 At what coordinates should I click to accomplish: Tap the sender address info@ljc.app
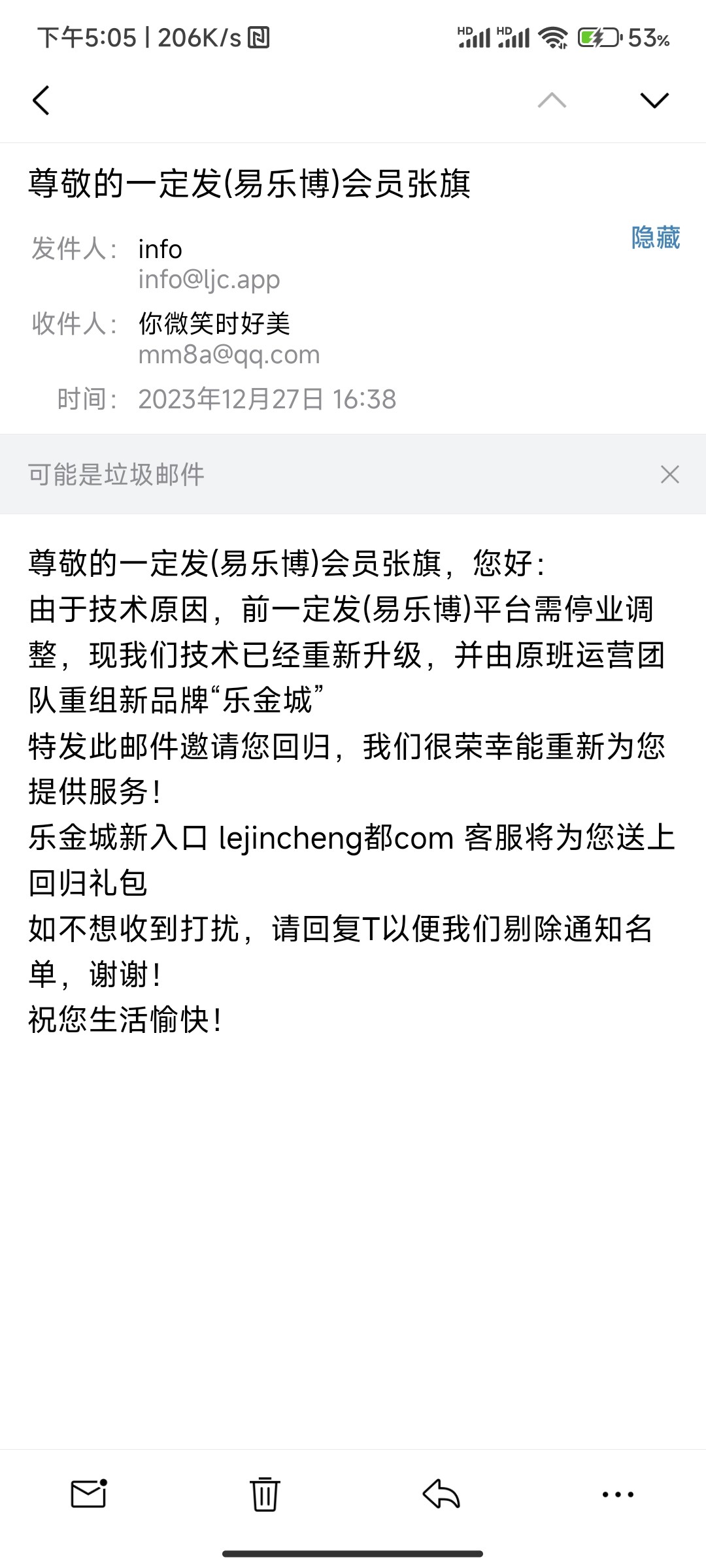click(x=209, y=280)
